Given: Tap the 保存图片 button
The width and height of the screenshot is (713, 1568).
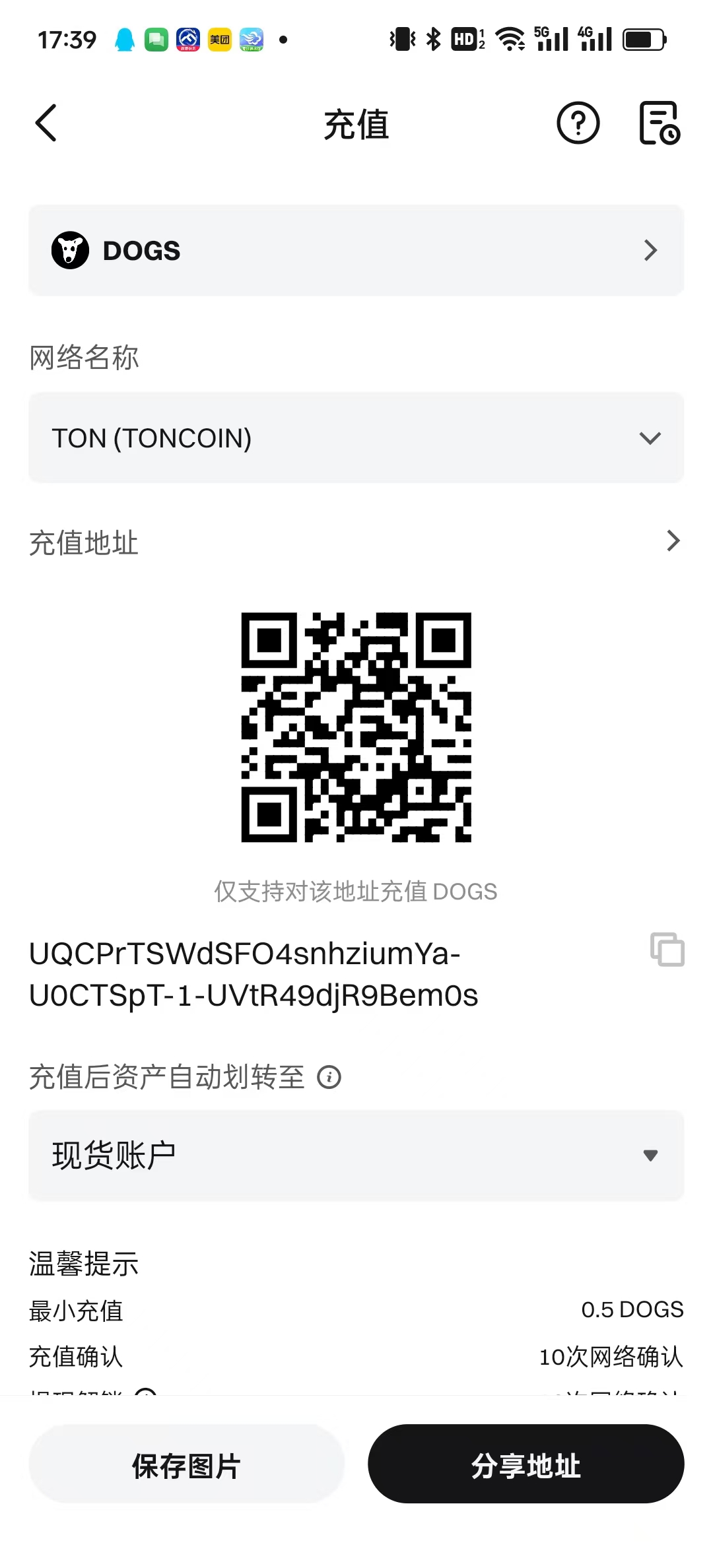Looking at the screenshot, I should (187, 1464).
